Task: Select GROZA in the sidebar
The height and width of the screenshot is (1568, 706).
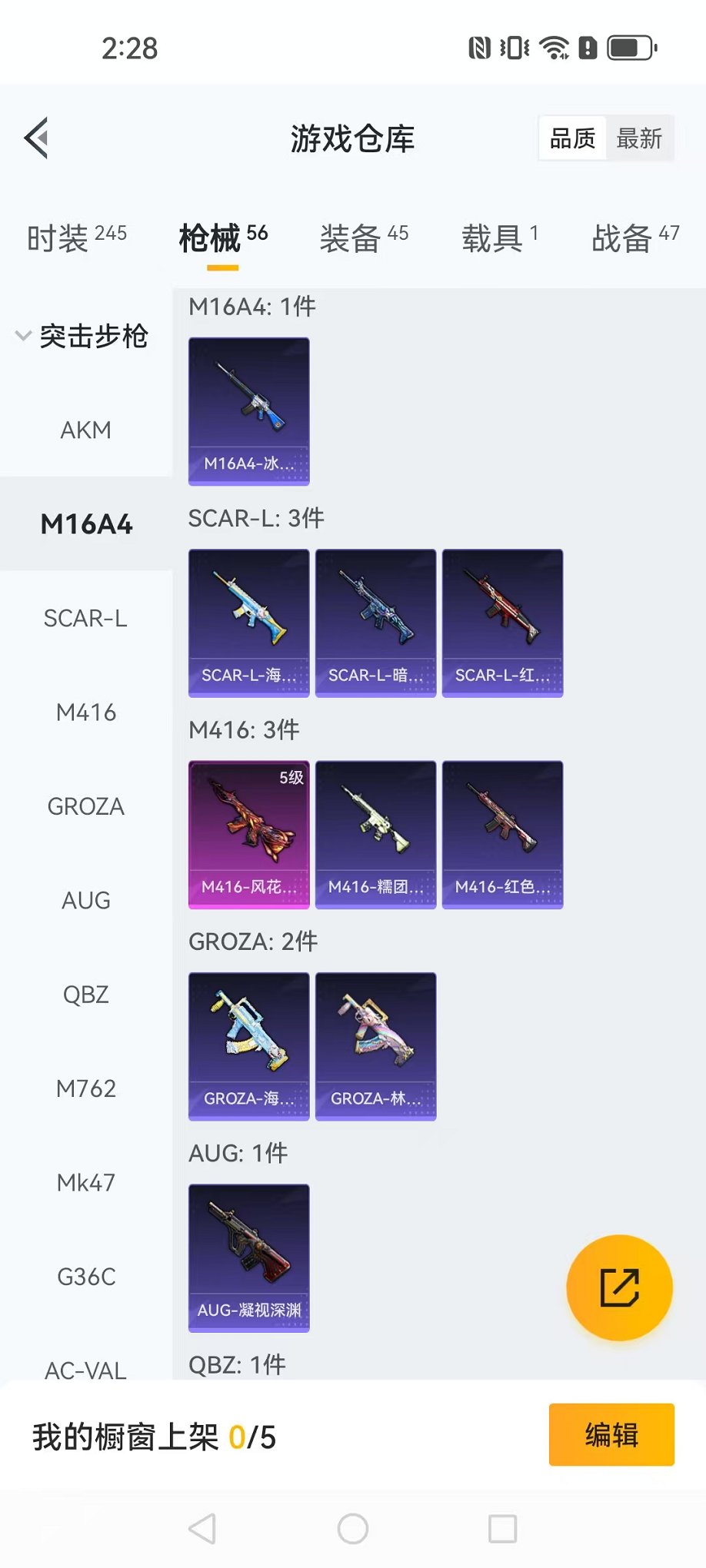Action: 86,806
